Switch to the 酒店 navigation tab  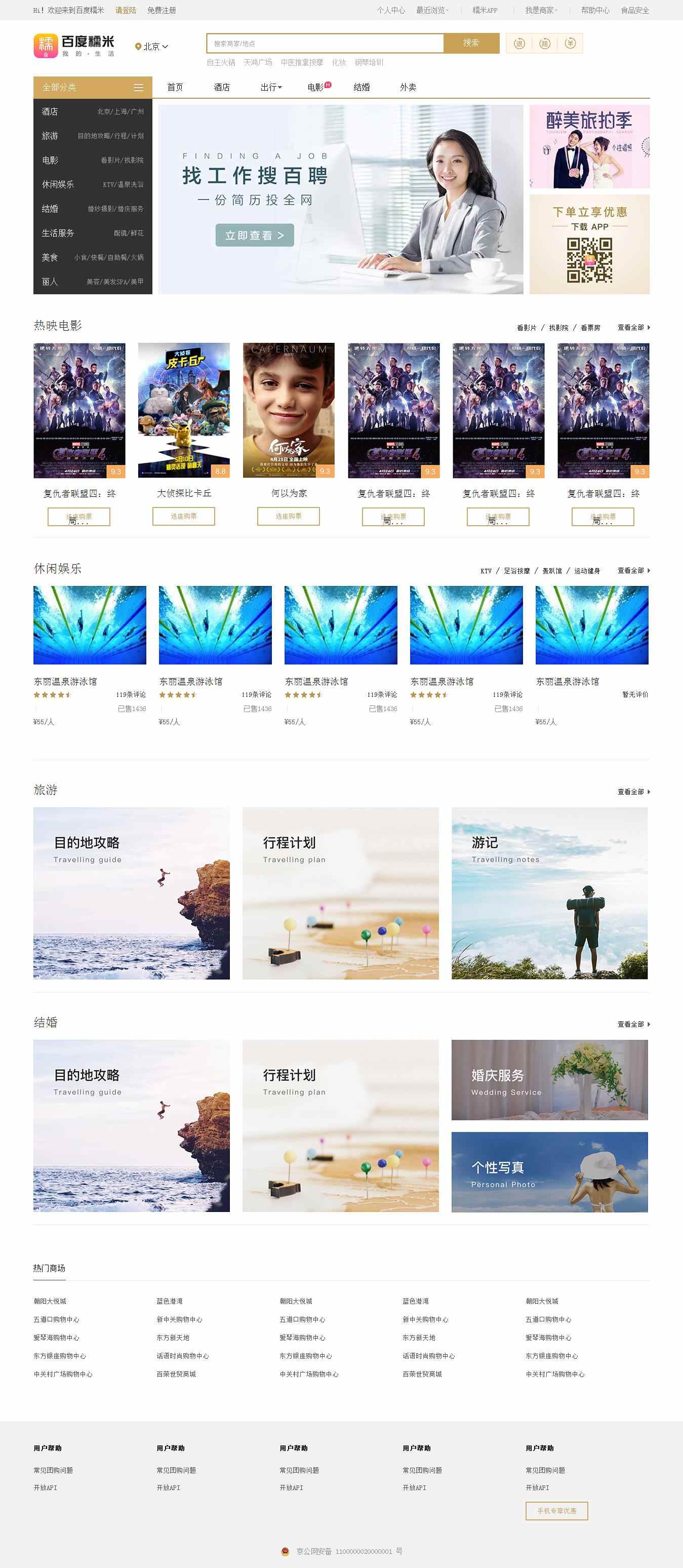tap(222, 87)
